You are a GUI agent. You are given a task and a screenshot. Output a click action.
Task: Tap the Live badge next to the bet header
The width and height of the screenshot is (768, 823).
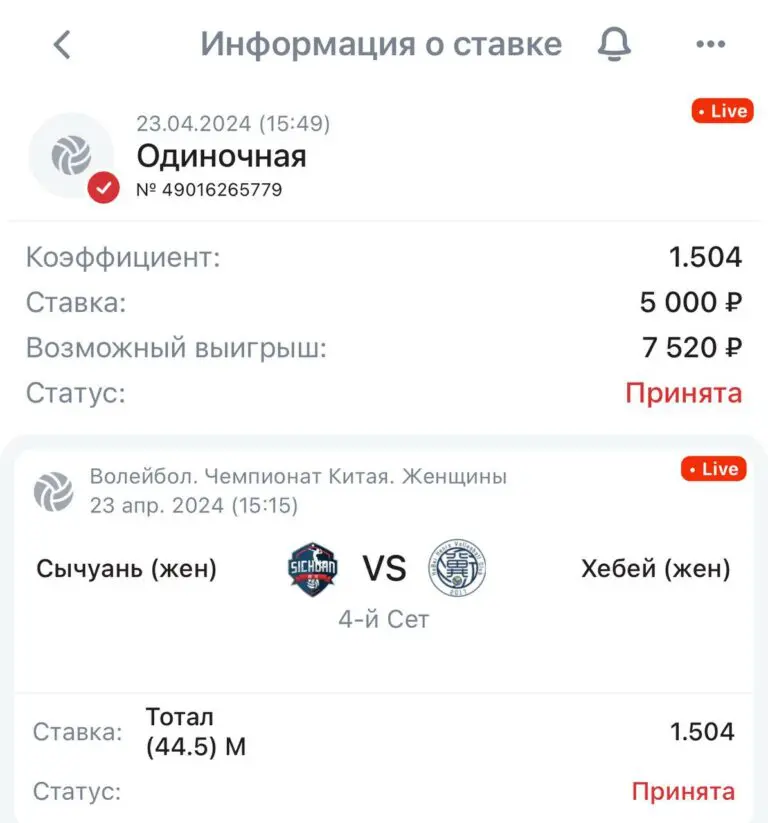point(724,110)
